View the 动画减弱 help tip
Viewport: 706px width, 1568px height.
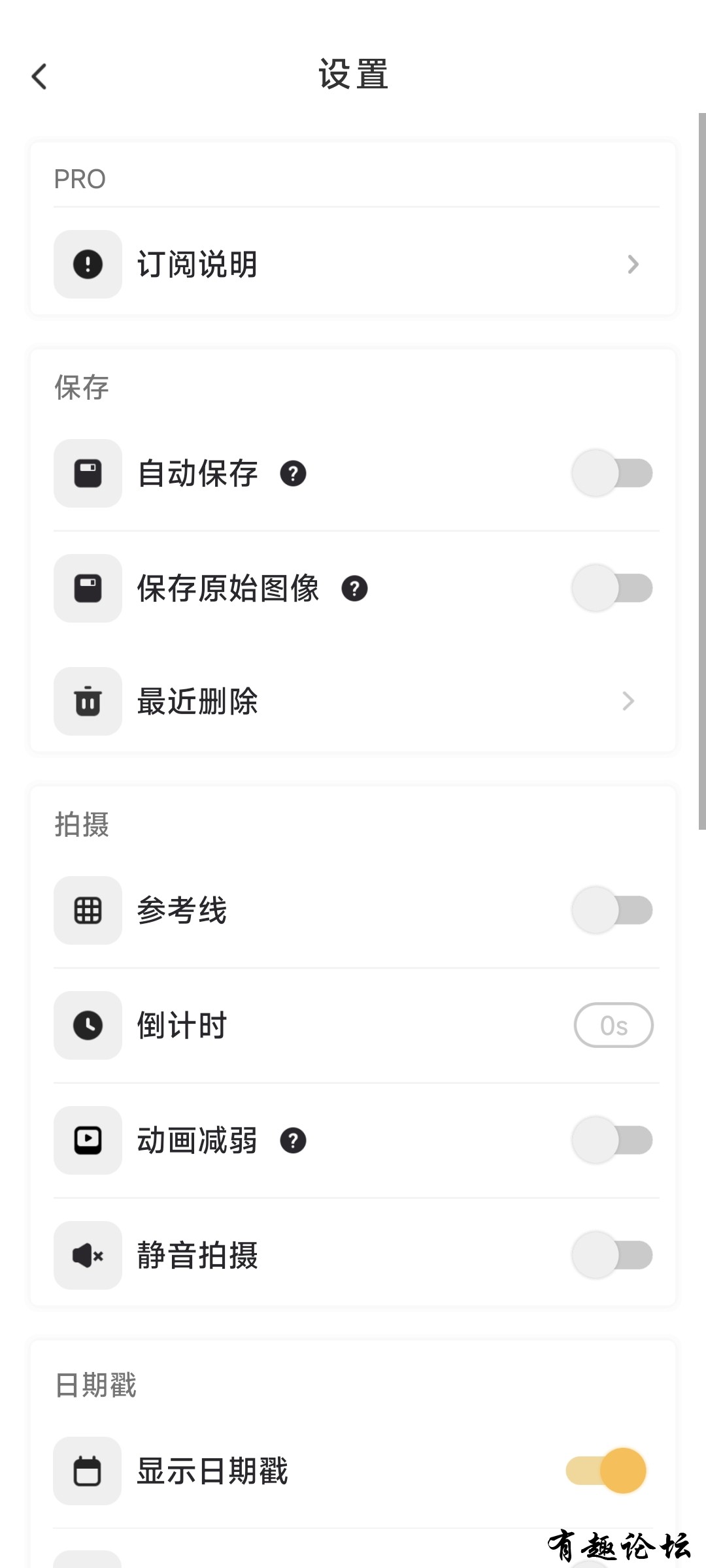(x=293, y=1141)
